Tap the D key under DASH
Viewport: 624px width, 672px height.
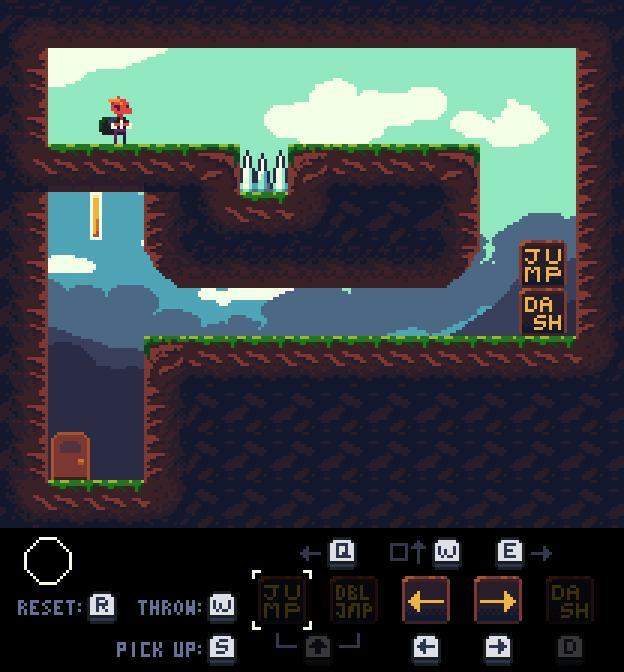coord(569,647)
